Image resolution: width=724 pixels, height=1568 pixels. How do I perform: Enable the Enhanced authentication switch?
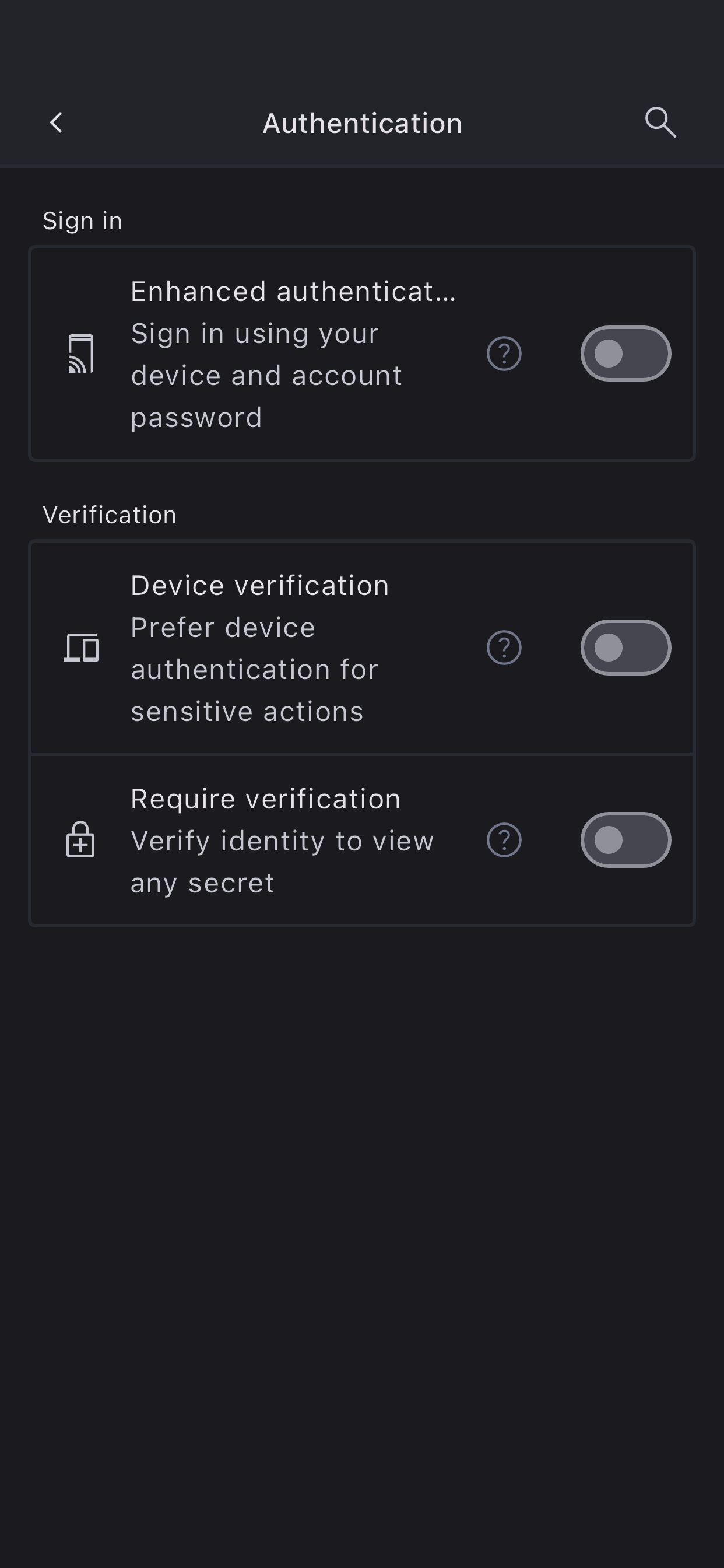pyautogui.click(x=625, y=353)
